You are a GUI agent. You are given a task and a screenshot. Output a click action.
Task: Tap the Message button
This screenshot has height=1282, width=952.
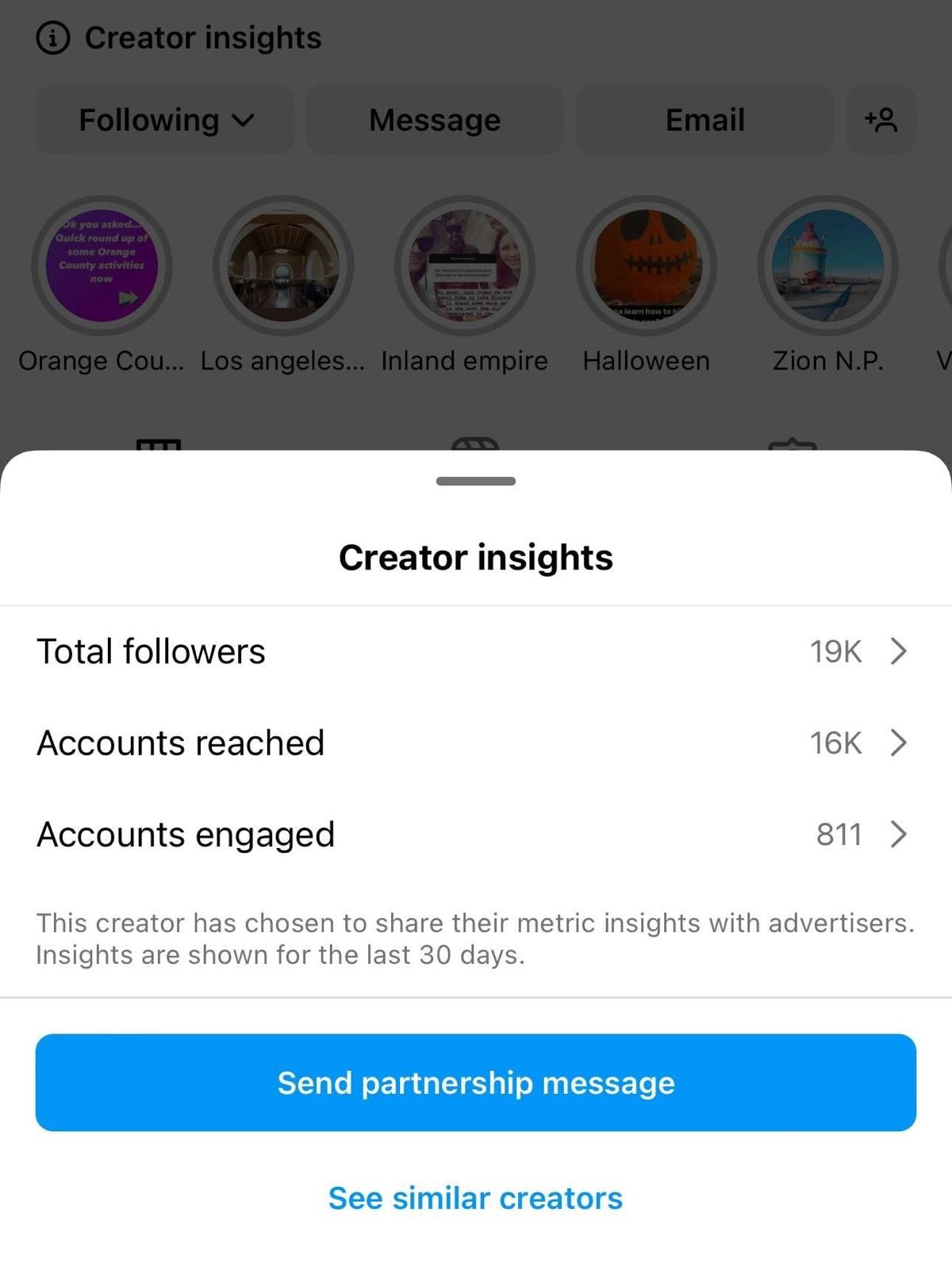[435, 121]
